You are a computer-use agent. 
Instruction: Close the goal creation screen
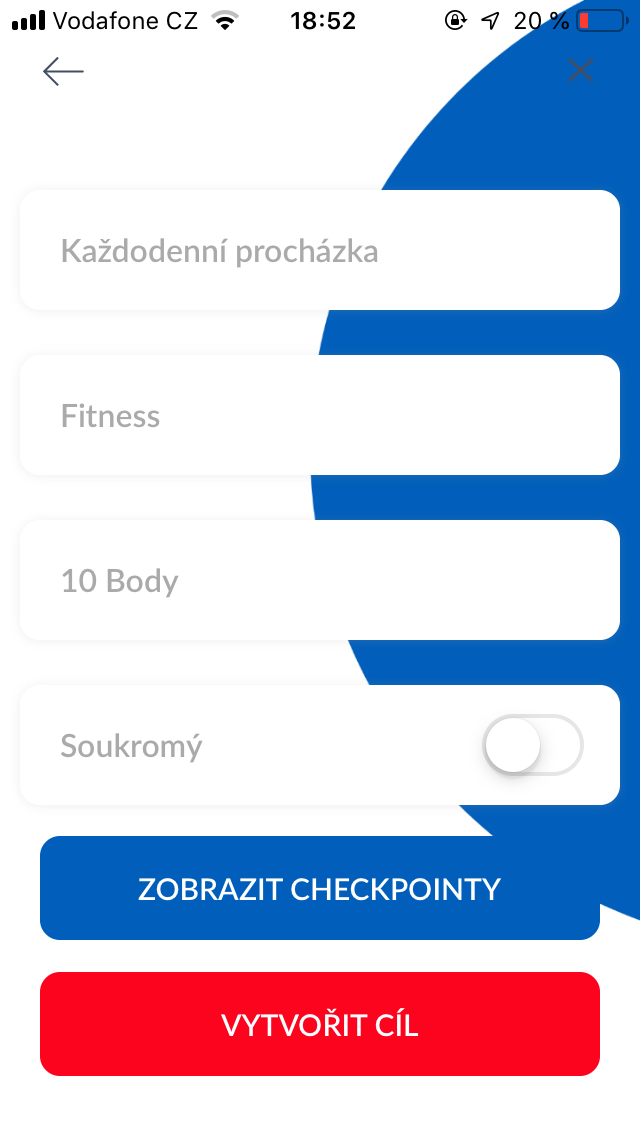(x=580, y=71)
